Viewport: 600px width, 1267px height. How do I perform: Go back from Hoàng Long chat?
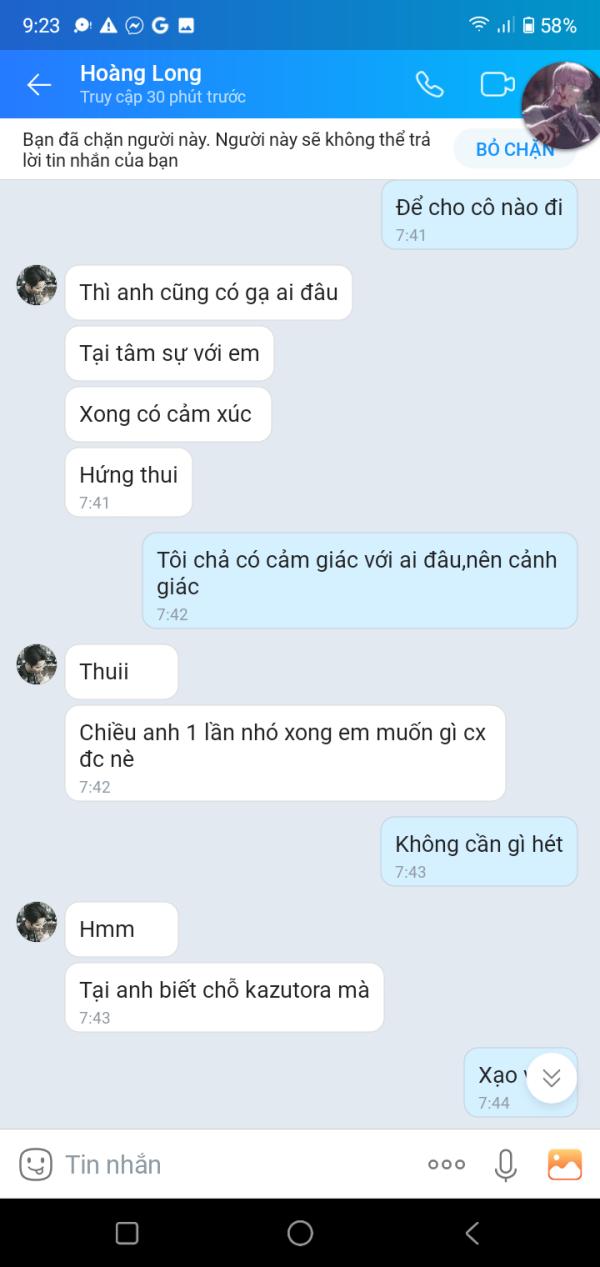[x=39, y=85]
